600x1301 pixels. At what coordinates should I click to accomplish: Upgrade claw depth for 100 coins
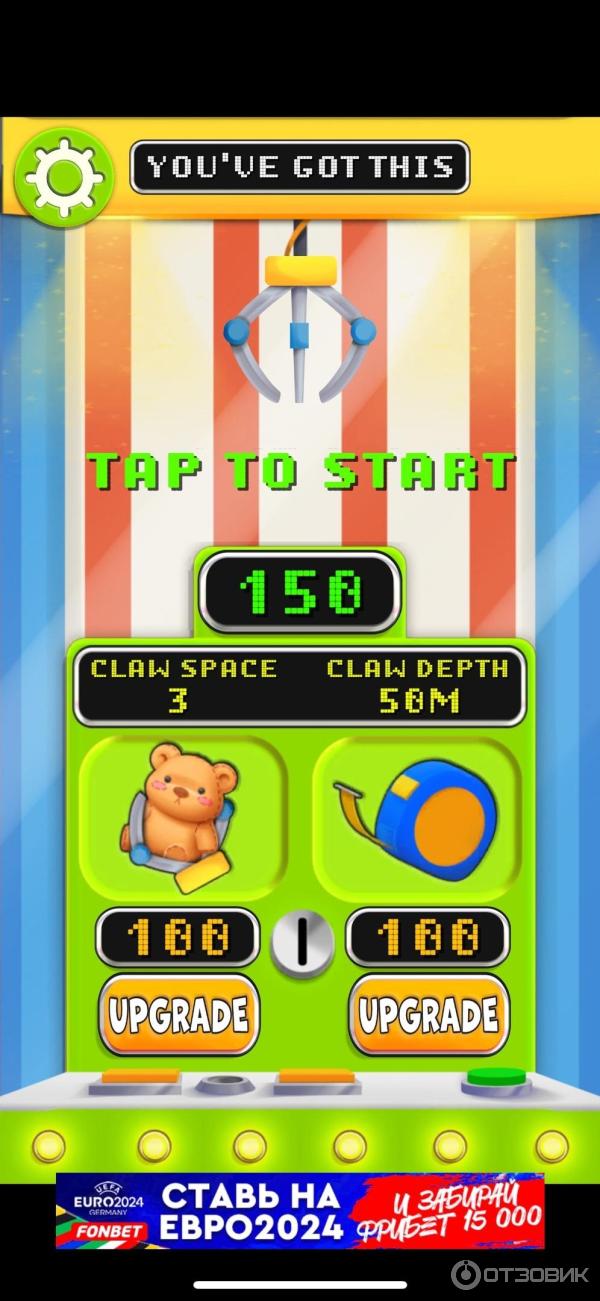(x=428, y=1015)
